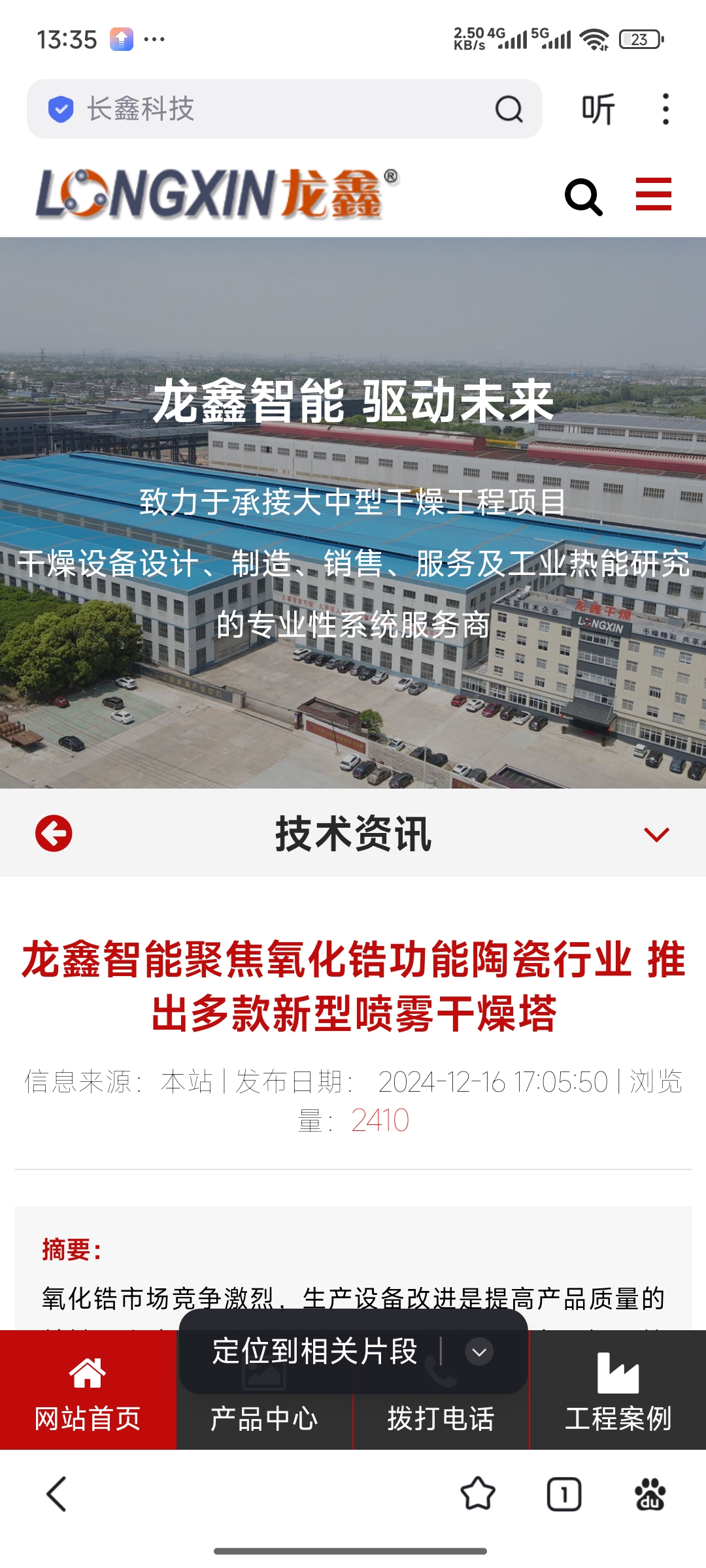Start the 听 listen mode

point(598,109)
